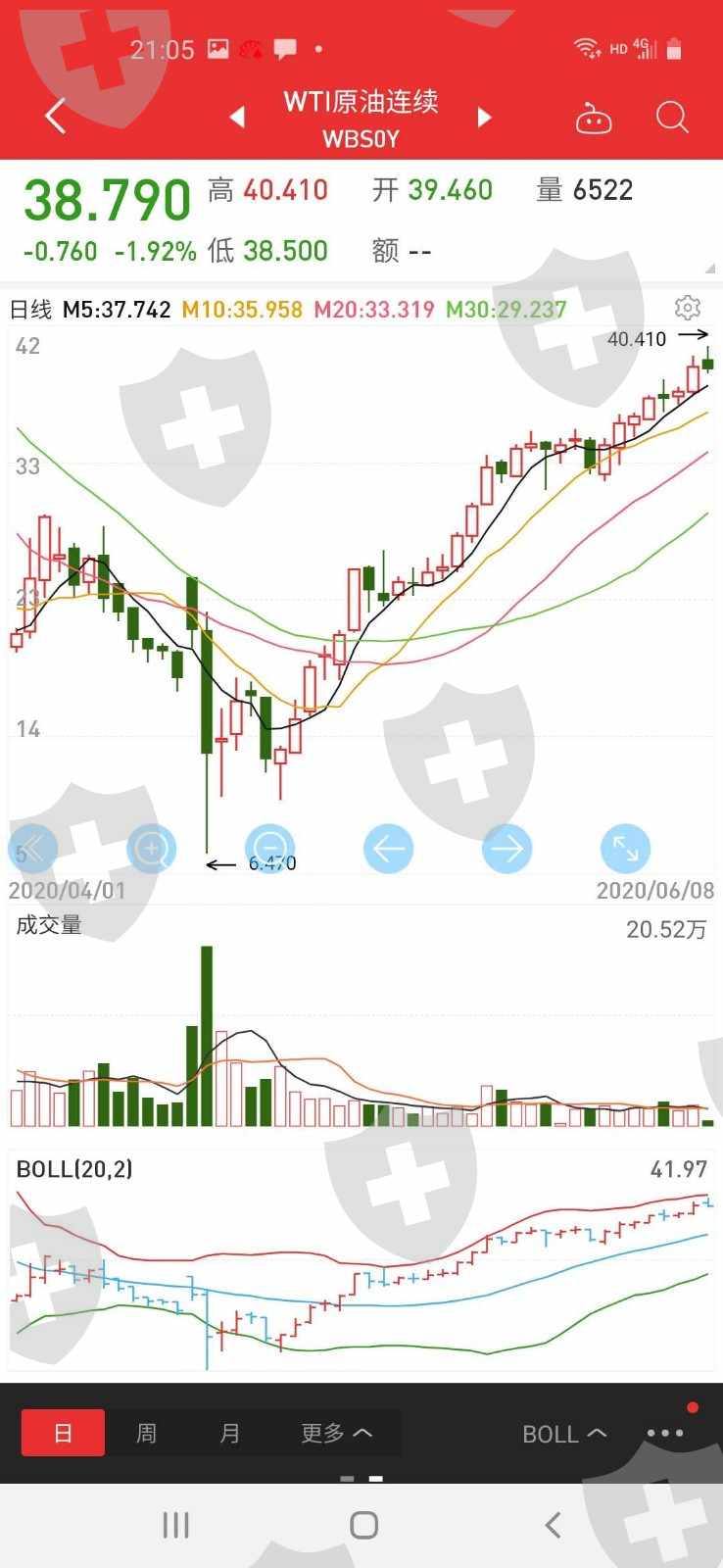Switch to the 月 monthly period
The image size is (723, 1568).
pos(229,1433)
